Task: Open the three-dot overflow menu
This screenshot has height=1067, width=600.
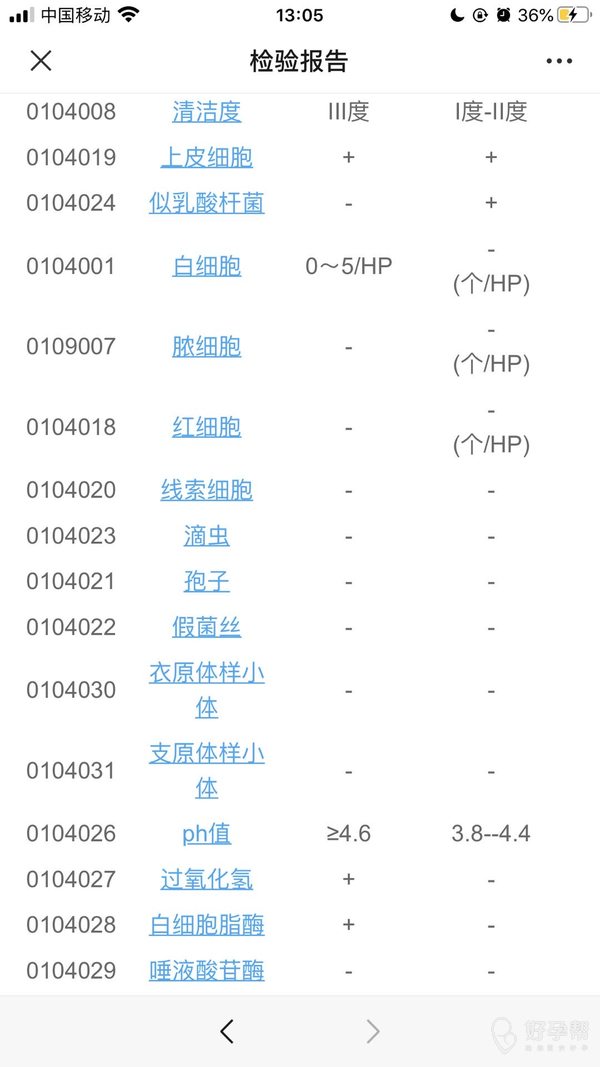Action: click(x=559, y=61)
